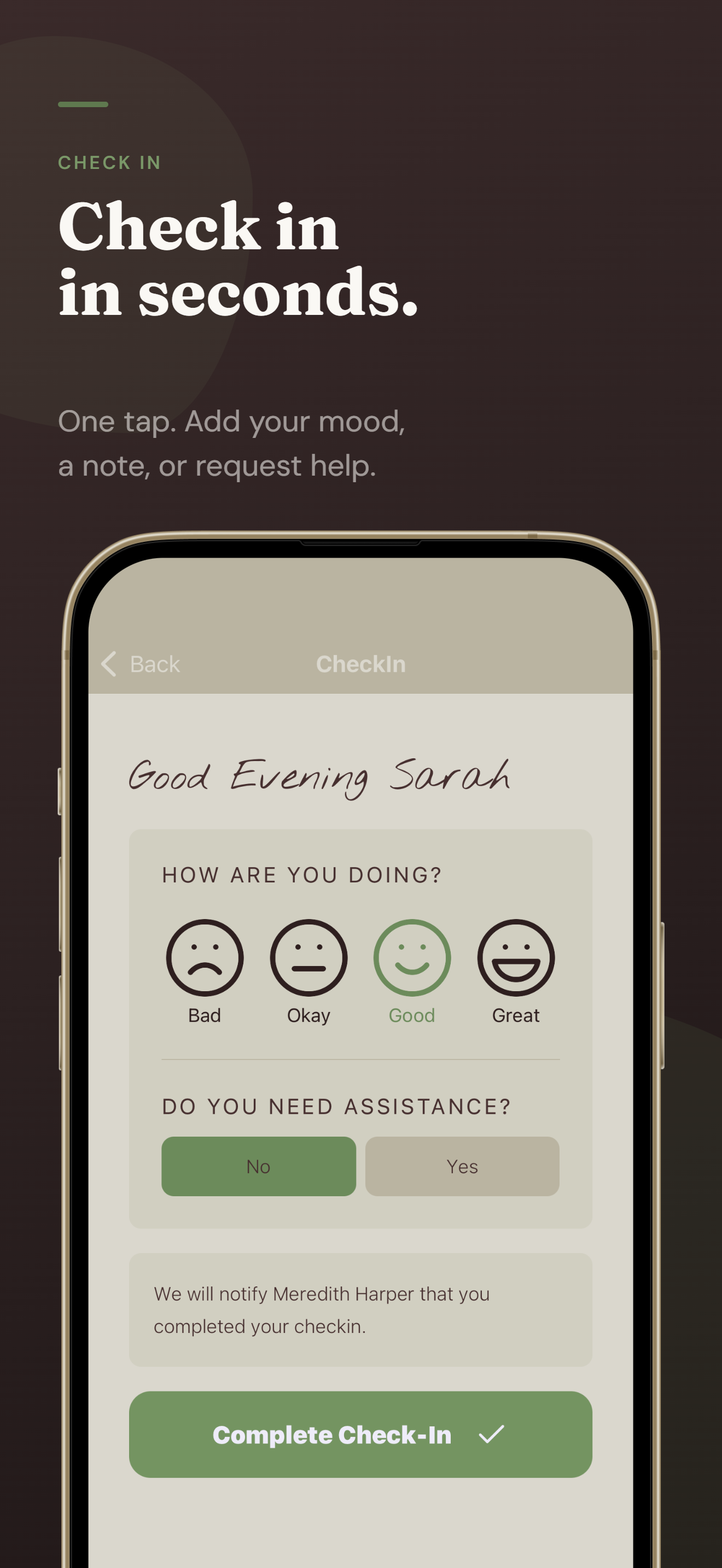Select the neutral Okay face icon
This screenshot has width=722, height=1568.
[x=308, y=957]
